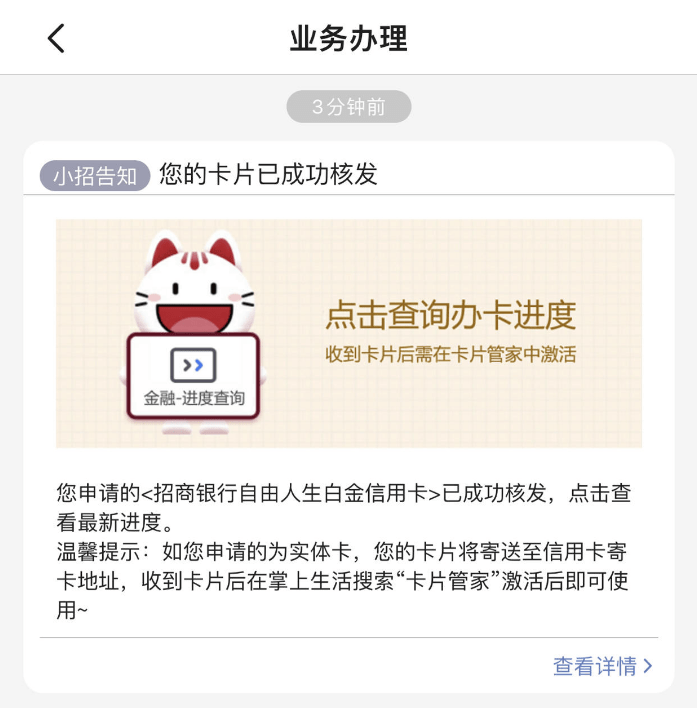Open the 点击查询办卡进度 banner

point(348,333)
